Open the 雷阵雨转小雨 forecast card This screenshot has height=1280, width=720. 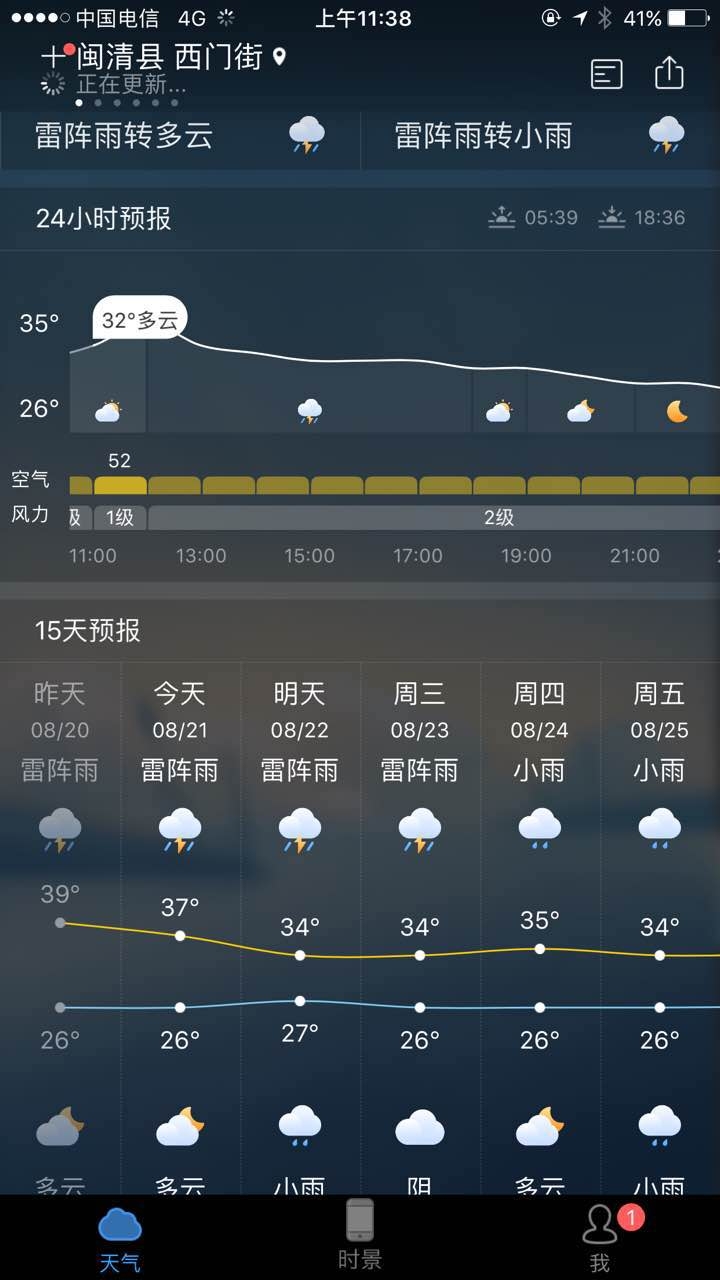540,136
